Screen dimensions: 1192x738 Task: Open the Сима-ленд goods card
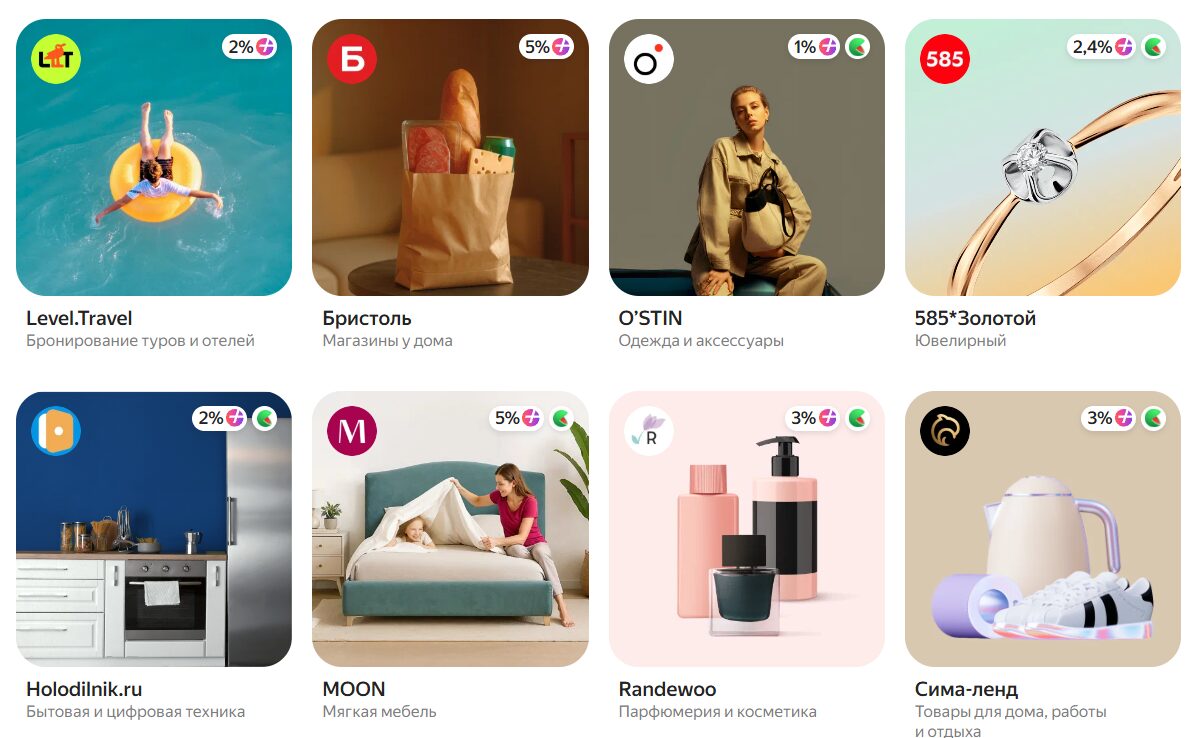[1042, 530]
